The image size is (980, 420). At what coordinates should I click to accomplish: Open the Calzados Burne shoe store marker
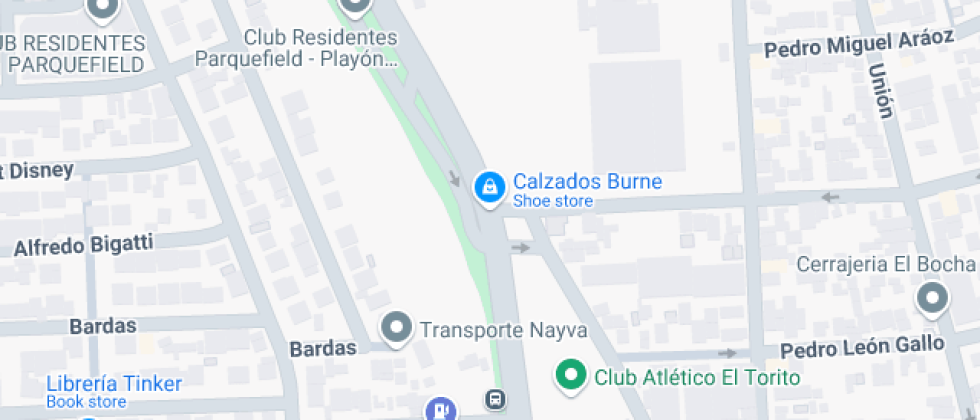(488, 187)
